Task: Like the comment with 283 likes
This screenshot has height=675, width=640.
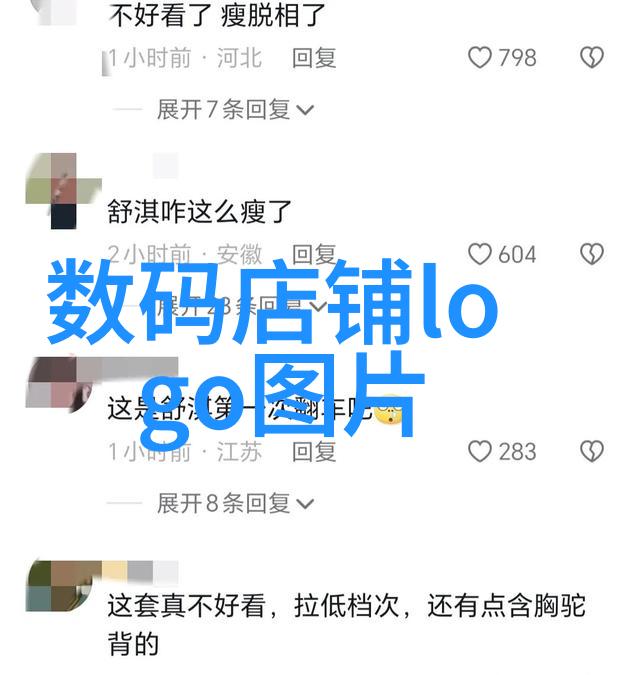Action: tap(481, 451)
